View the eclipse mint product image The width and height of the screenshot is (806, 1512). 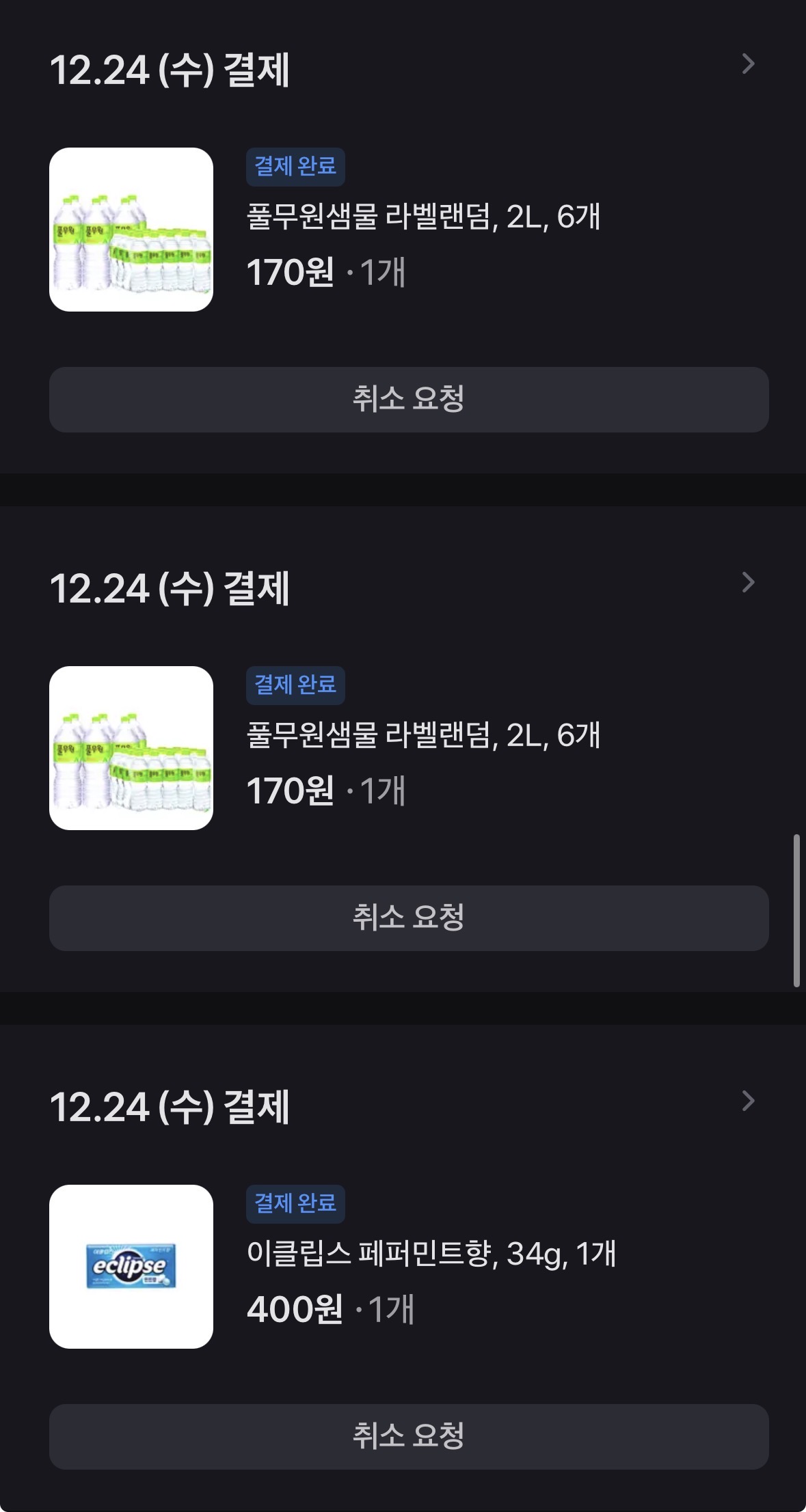pos(131,1266)
